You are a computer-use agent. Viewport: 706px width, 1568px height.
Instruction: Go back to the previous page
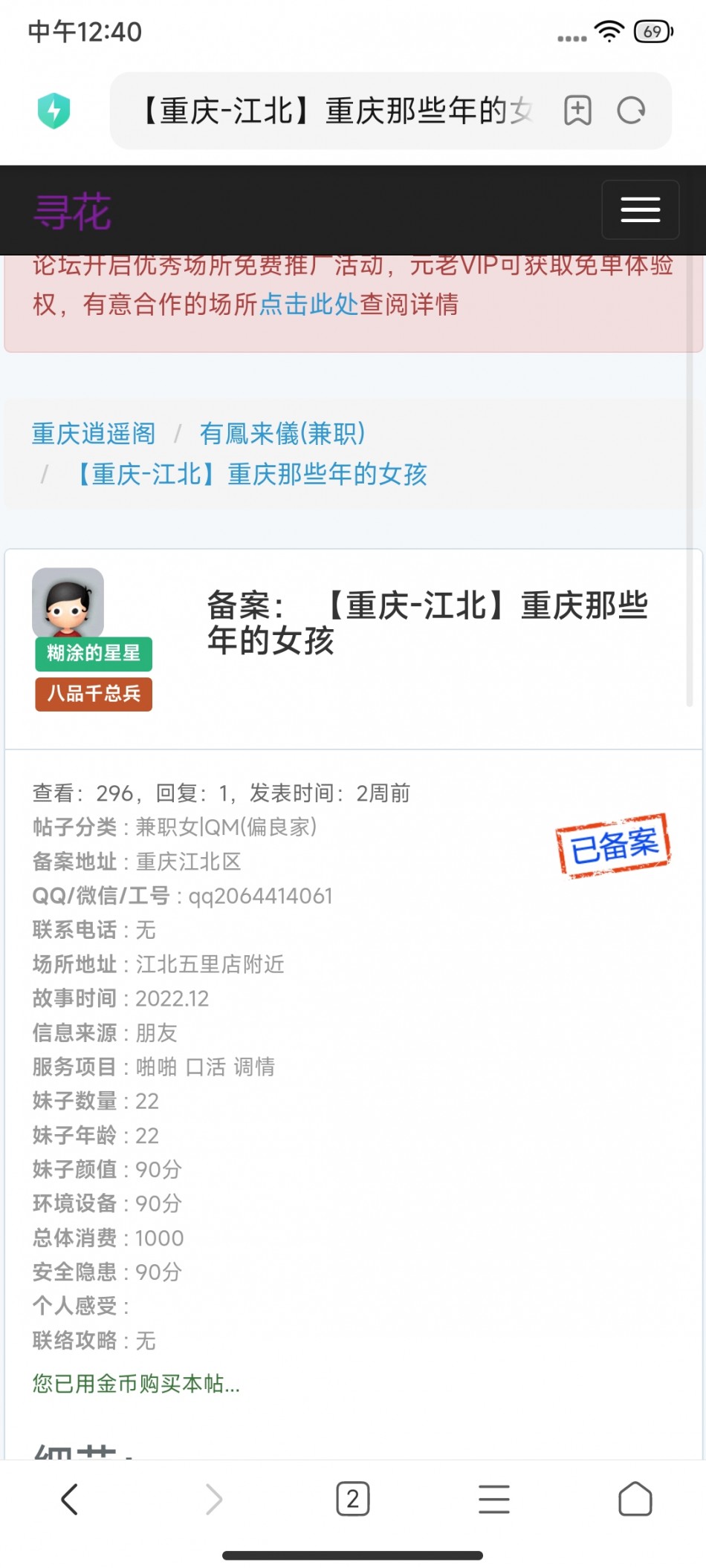pos(70,1499)
